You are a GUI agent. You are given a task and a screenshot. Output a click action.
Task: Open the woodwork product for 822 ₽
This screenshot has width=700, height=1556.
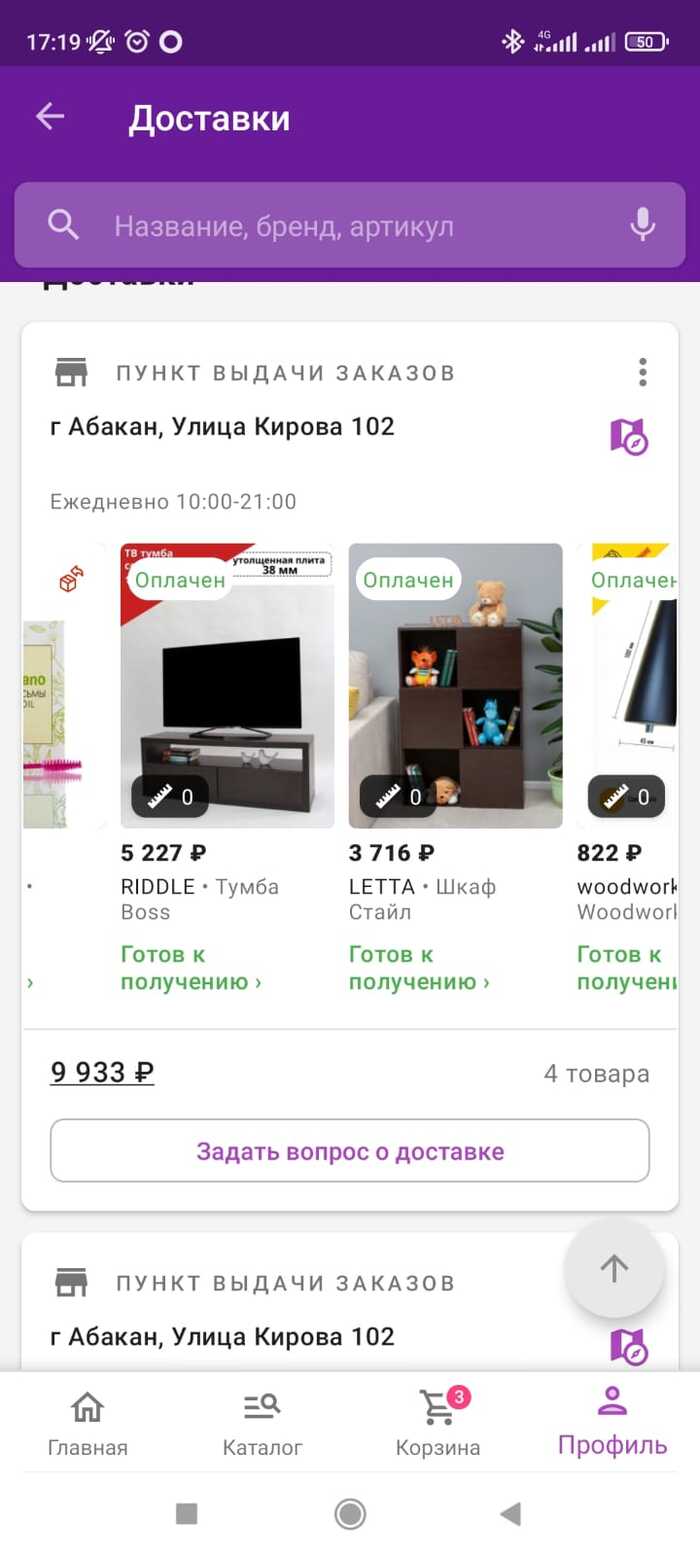coord(630,686)
